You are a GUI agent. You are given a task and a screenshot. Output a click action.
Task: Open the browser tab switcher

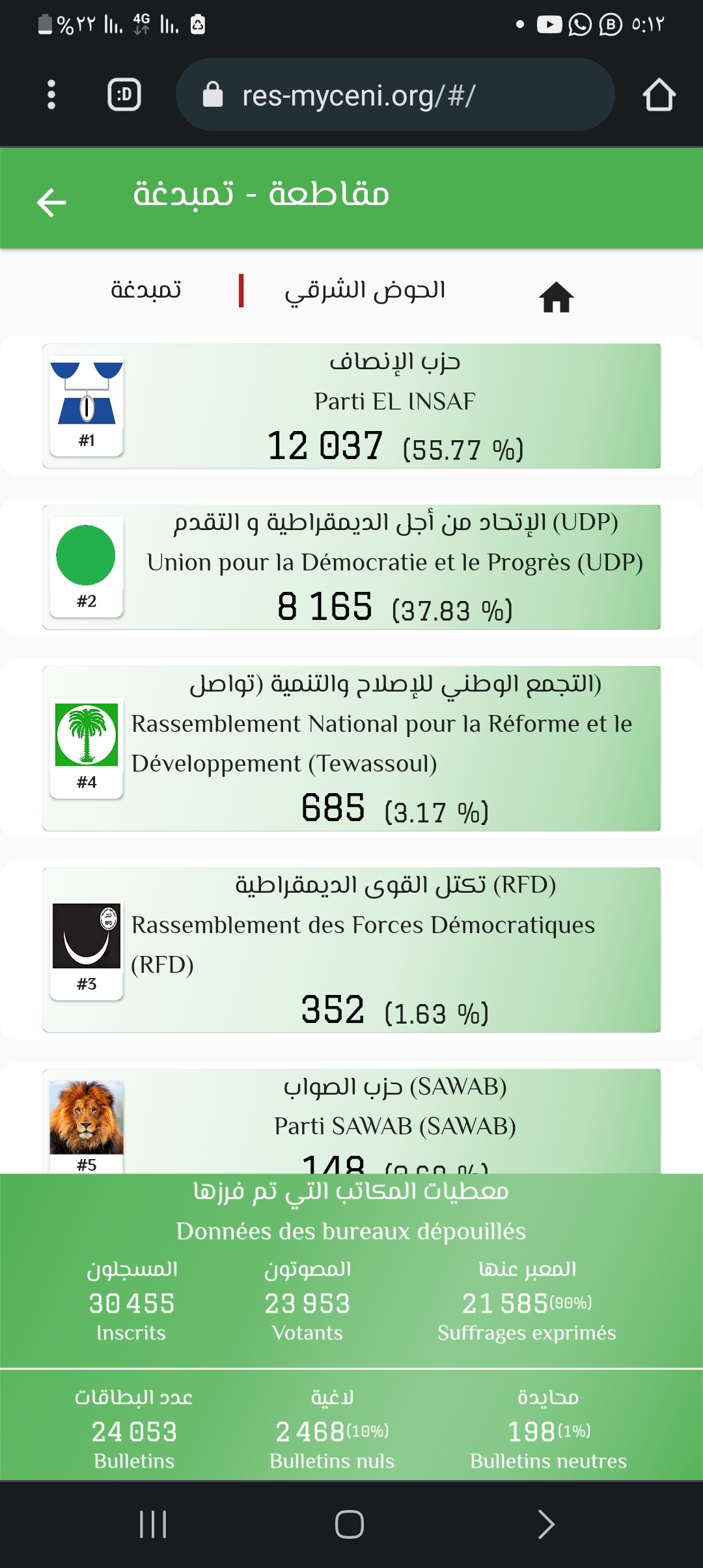click(124, 95)
